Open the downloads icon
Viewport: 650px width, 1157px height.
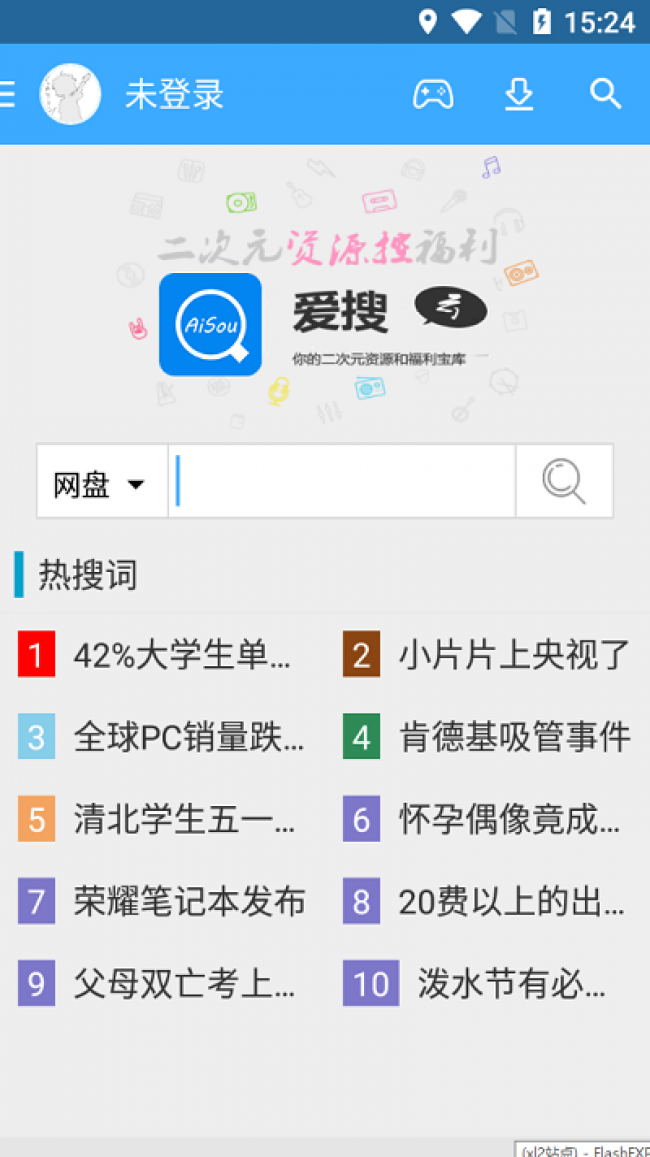pos(518,95)
